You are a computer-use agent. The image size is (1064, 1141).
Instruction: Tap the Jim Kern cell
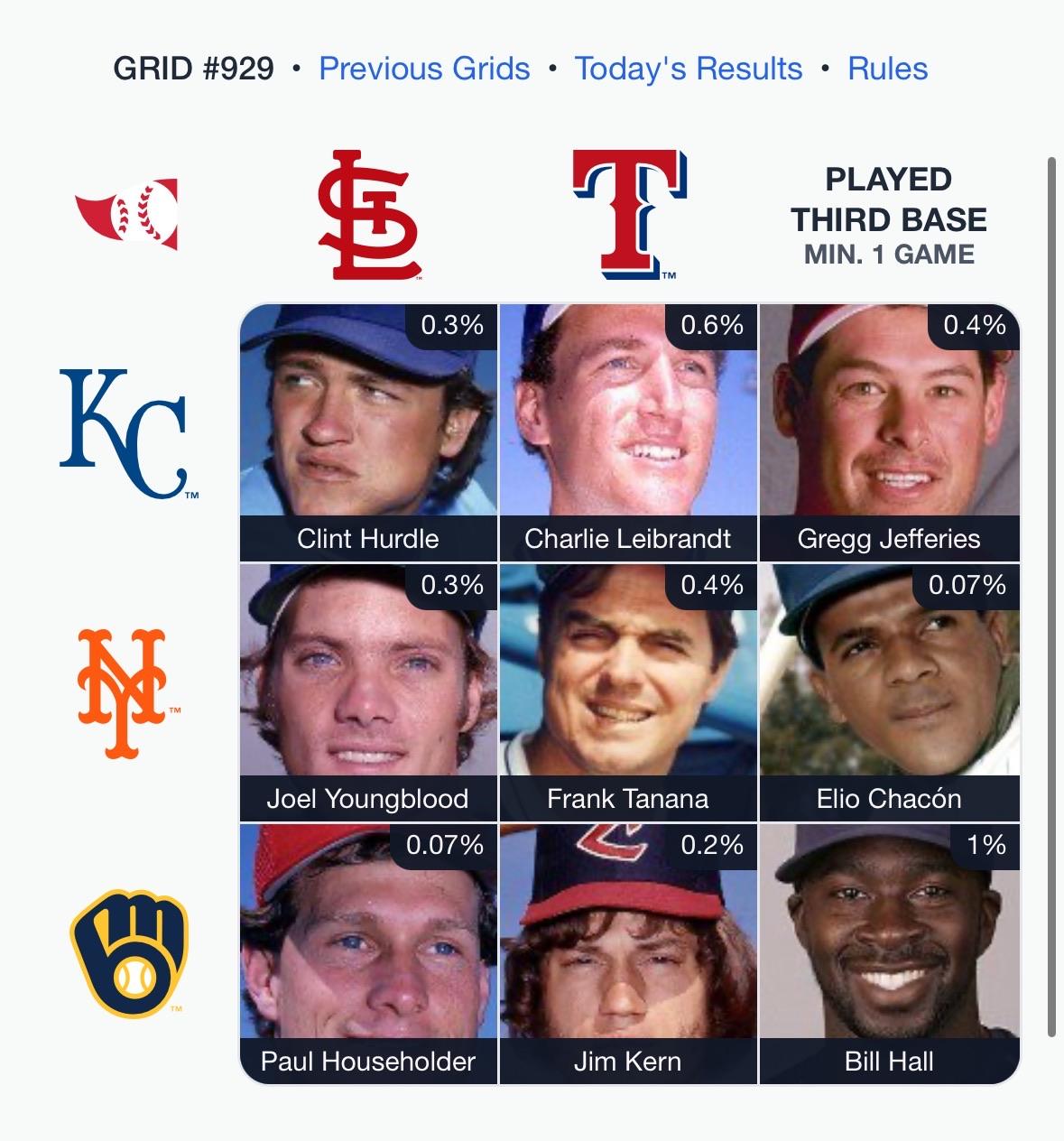(628, 953)
